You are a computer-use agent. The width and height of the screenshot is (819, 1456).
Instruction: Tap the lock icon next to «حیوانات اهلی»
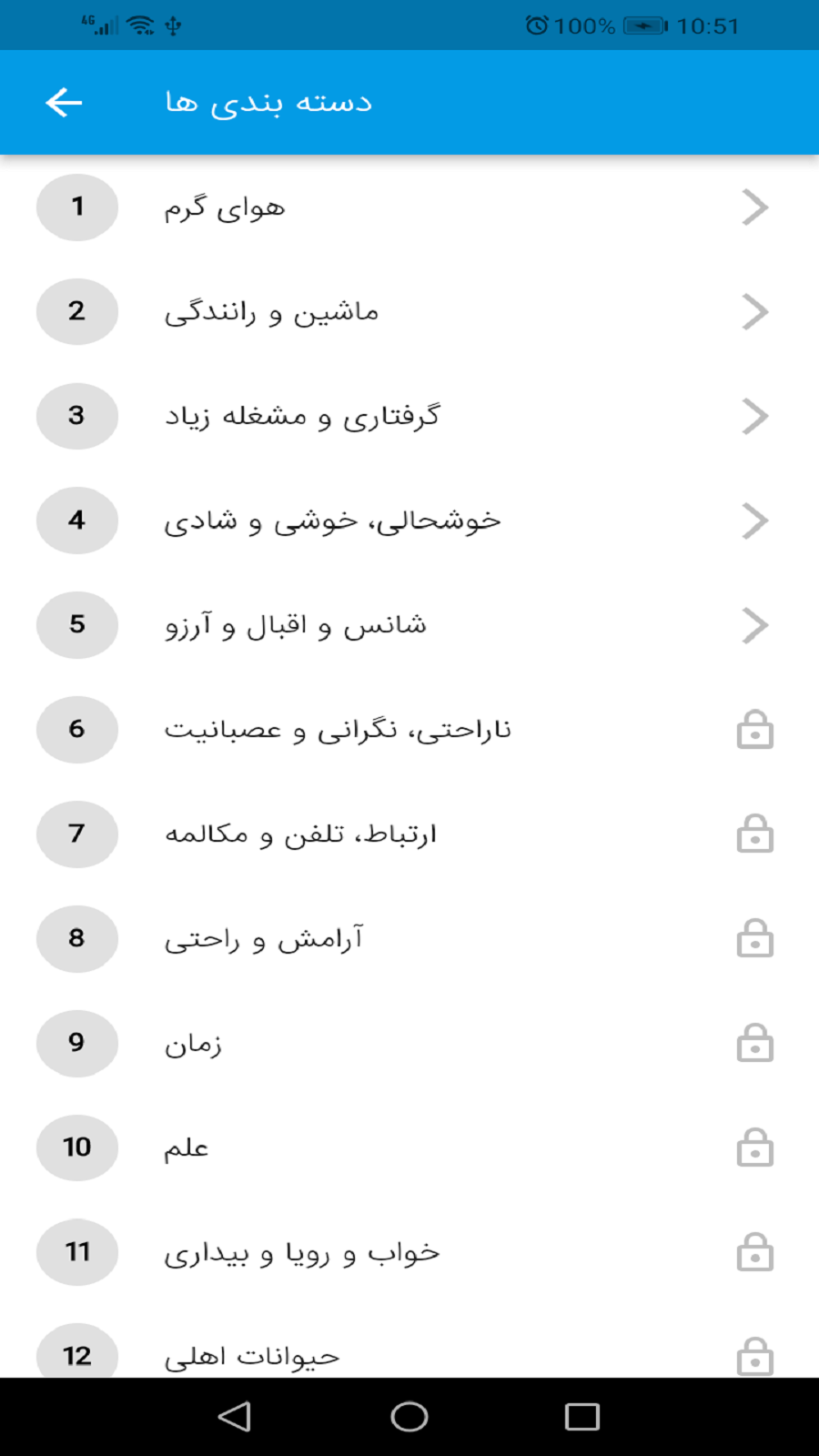pyautogui.click(x=753, y=1356)
